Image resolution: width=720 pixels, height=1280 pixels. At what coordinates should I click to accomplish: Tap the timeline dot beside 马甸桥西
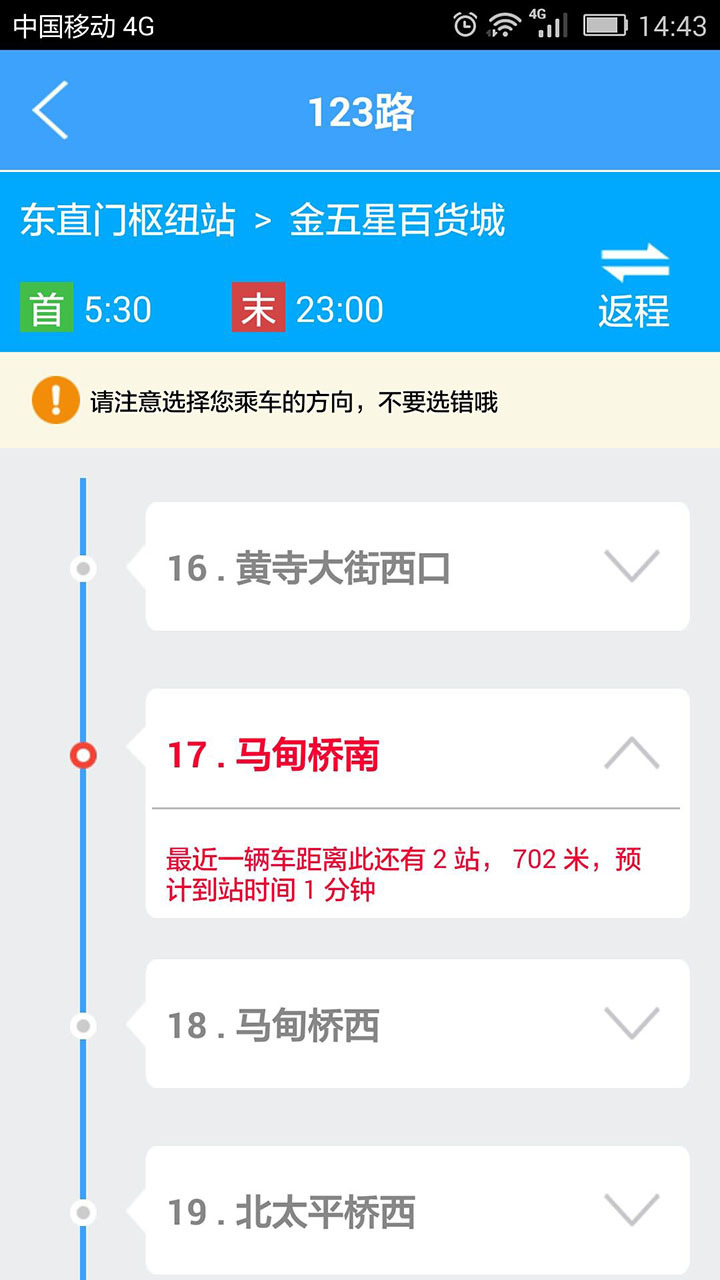(83, 1024)
